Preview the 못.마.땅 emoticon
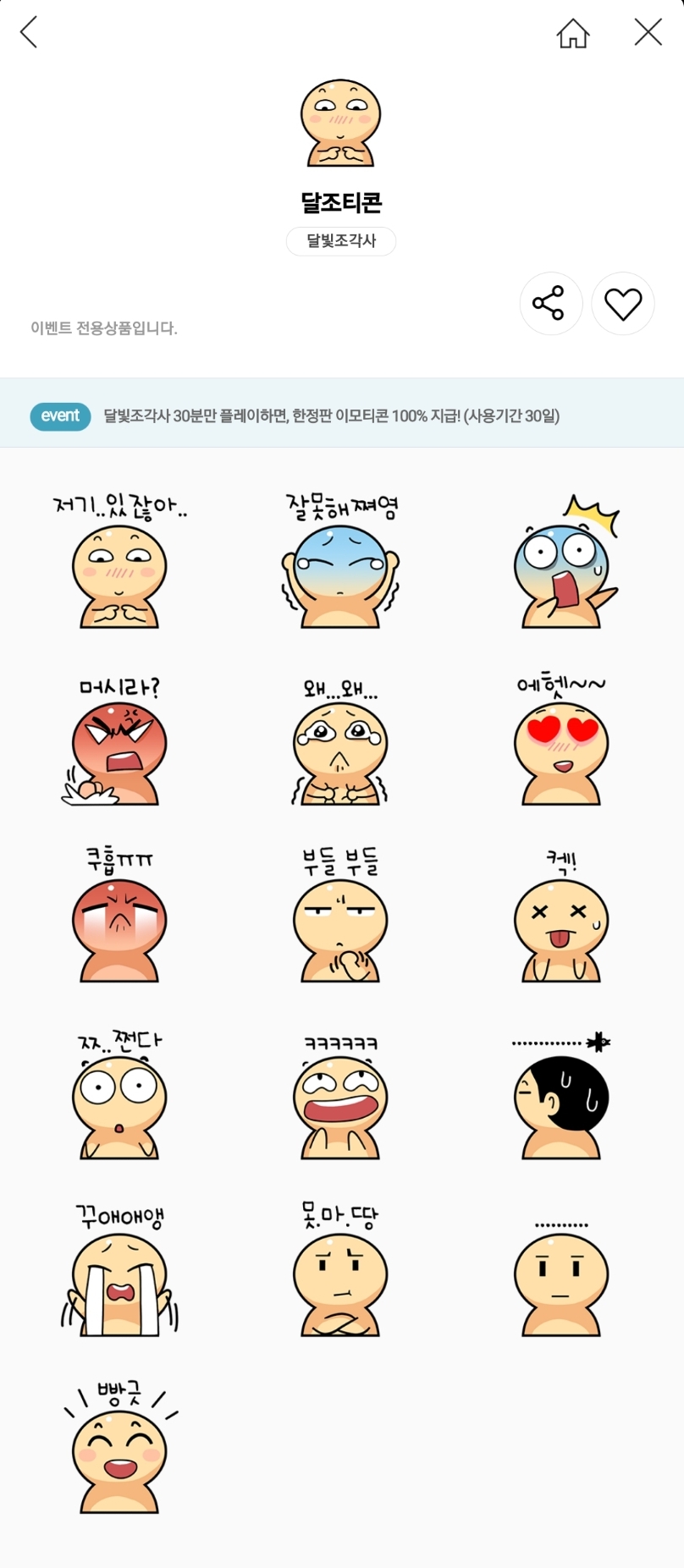The image size is (684, 1568). coord(340,1271)
